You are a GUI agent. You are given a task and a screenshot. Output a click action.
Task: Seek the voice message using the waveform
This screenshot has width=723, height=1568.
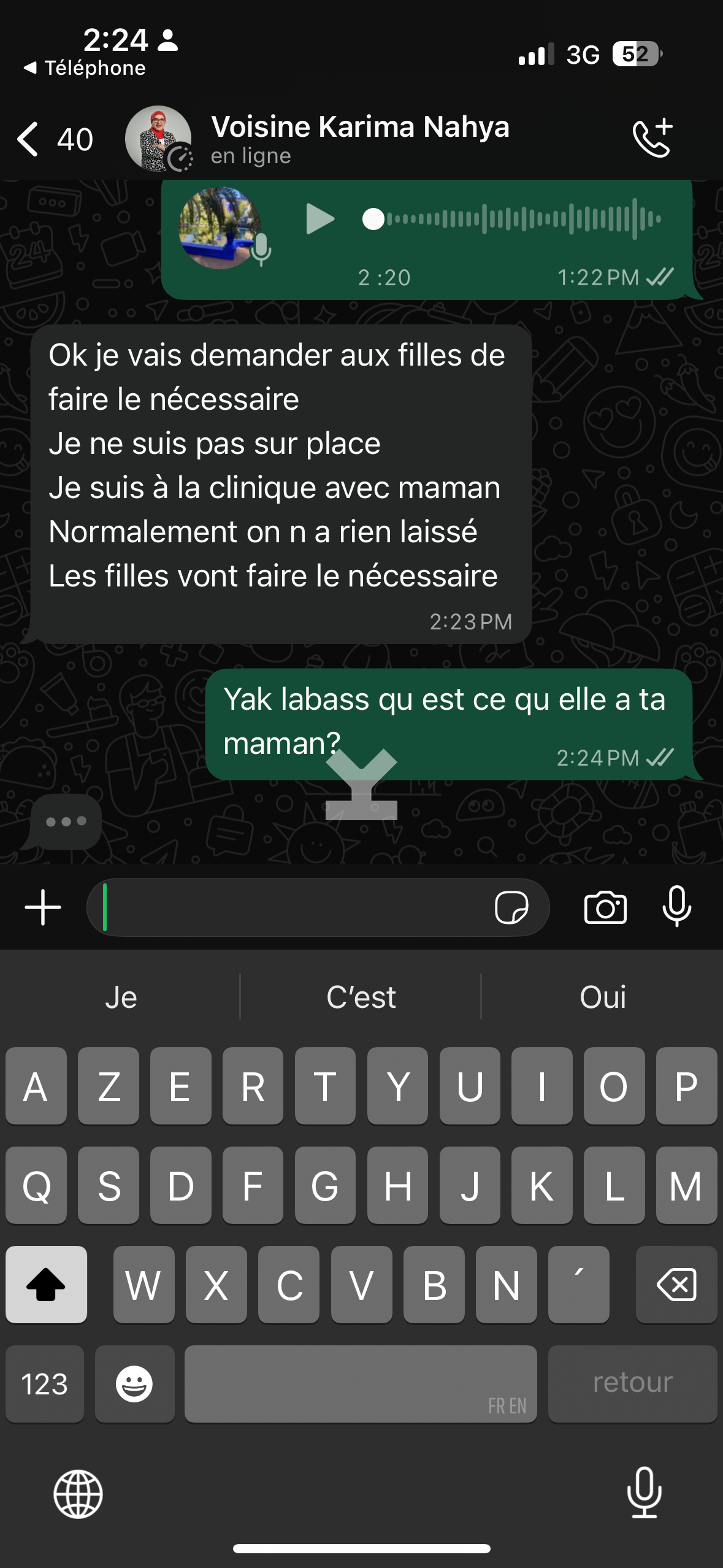[x=521, y=219]
